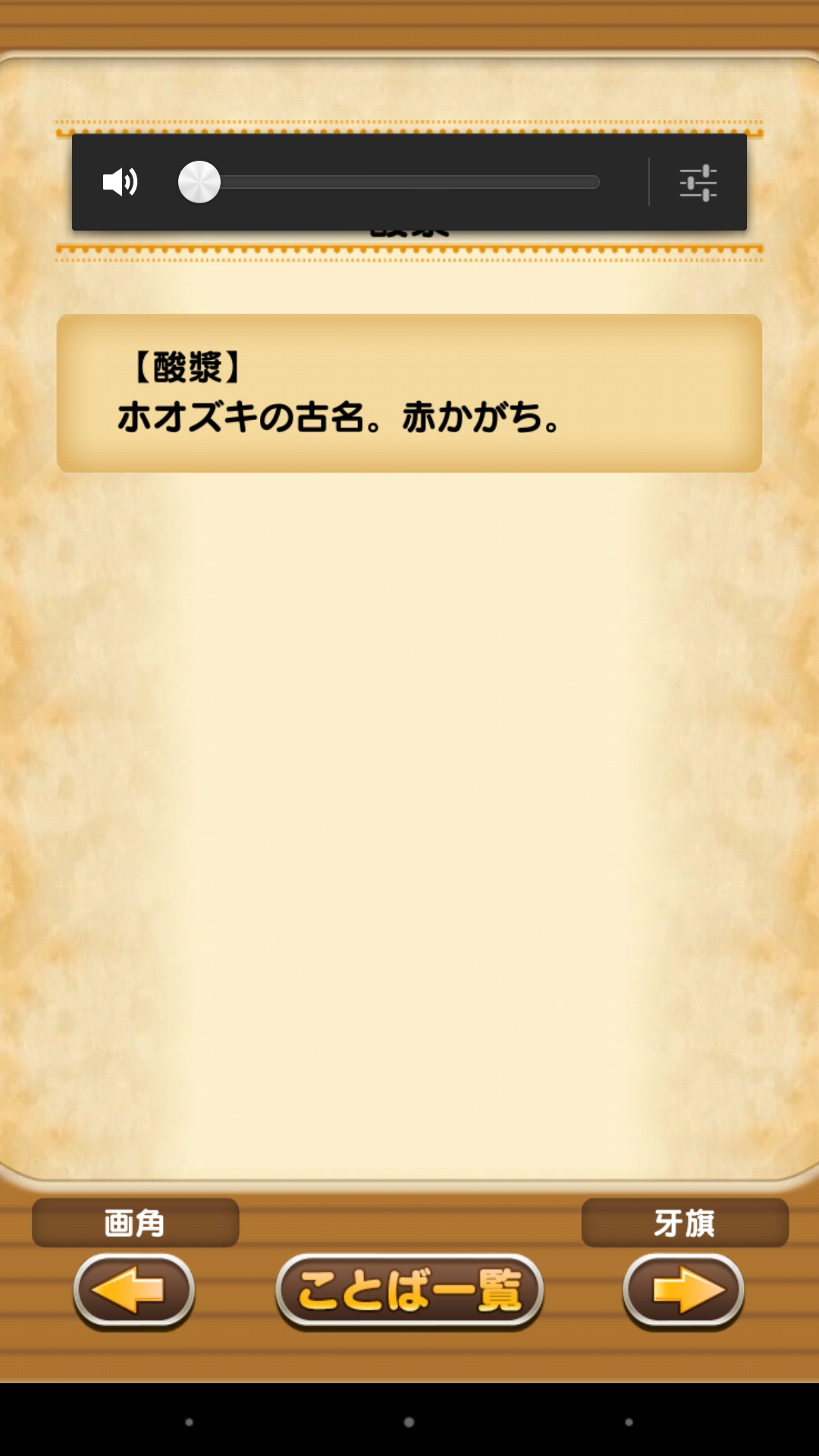This screenshot has width=819, height=1456.
Task: Tap the volume speaker icon
Action: [x=120, y=182]
